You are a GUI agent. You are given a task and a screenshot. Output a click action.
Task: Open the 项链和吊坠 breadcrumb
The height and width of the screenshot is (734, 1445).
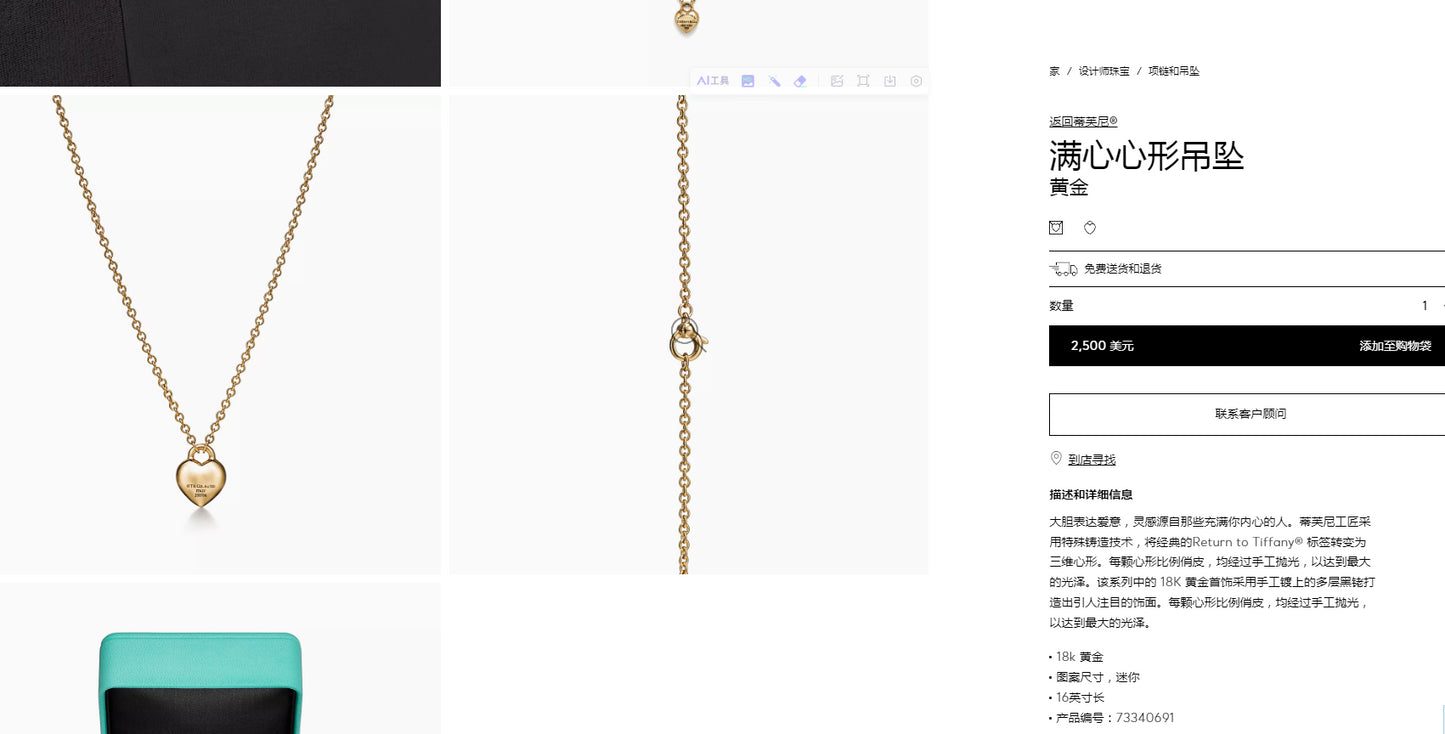coord(1173,71)
